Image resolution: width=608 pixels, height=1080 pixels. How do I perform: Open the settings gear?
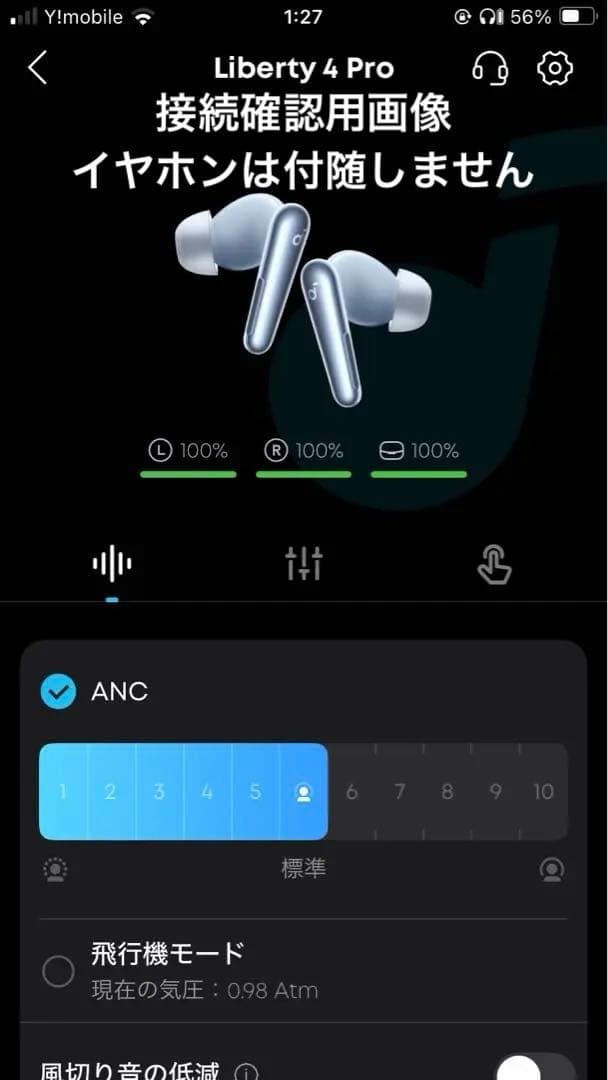pos(554,68)
